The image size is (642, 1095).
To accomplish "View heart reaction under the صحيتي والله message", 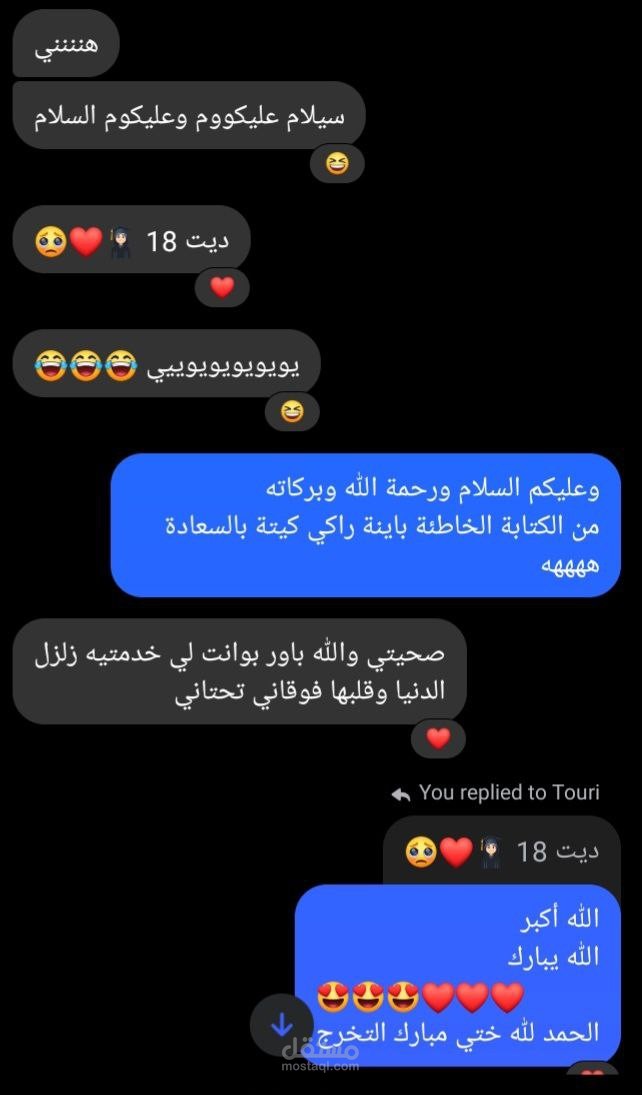I will coord(438,738).
